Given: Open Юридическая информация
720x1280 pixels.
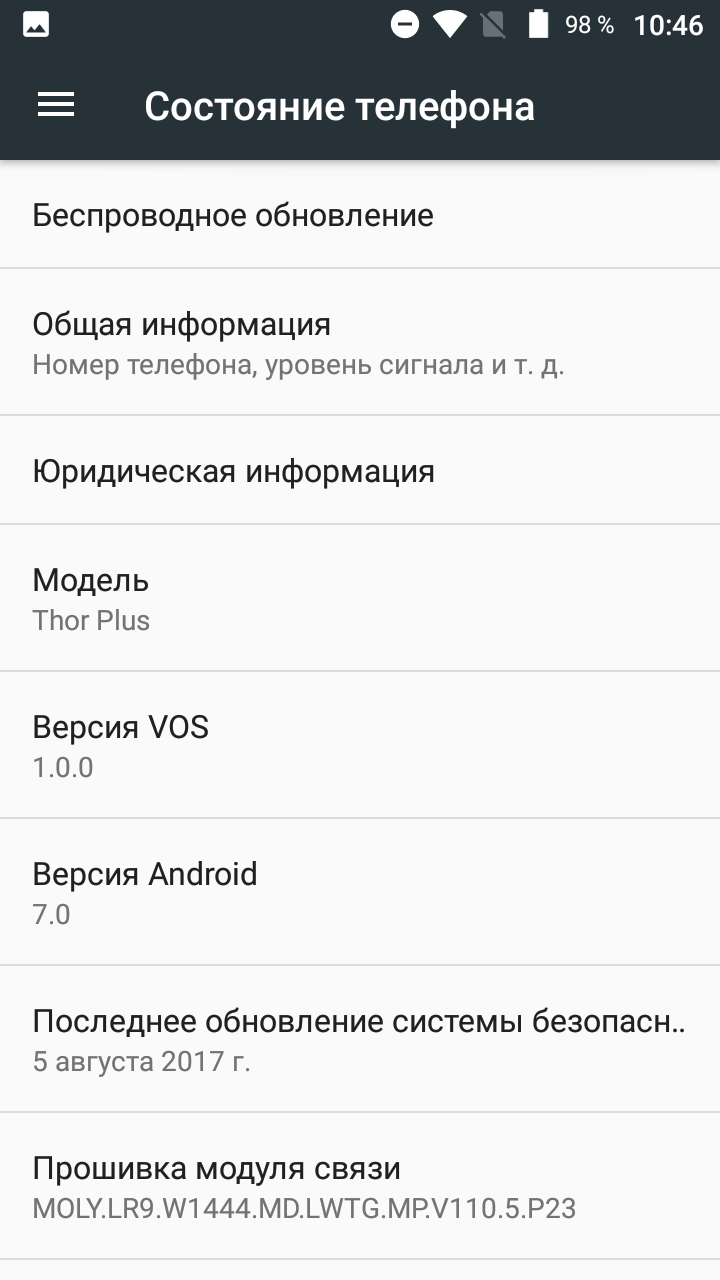Looking at the screenshot, I should point(360,470).
